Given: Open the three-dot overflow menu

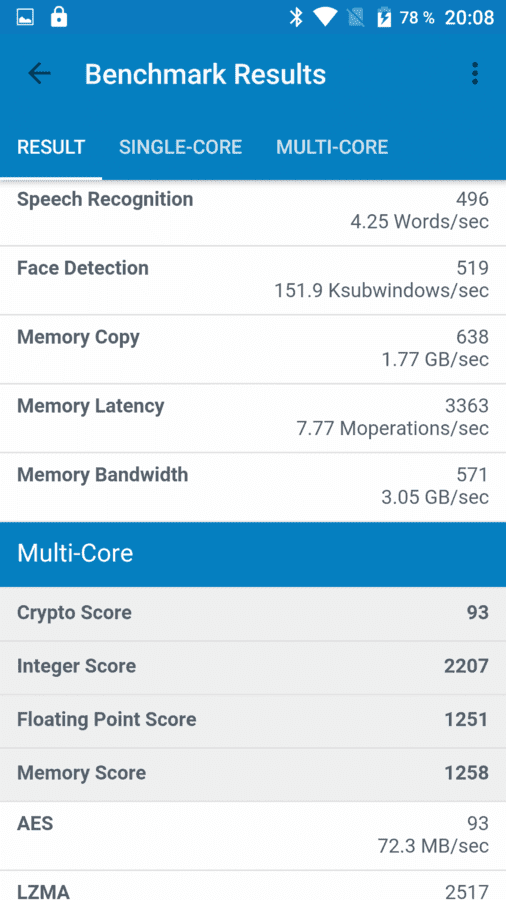Looking at the screenshot, I should point(474,73).
